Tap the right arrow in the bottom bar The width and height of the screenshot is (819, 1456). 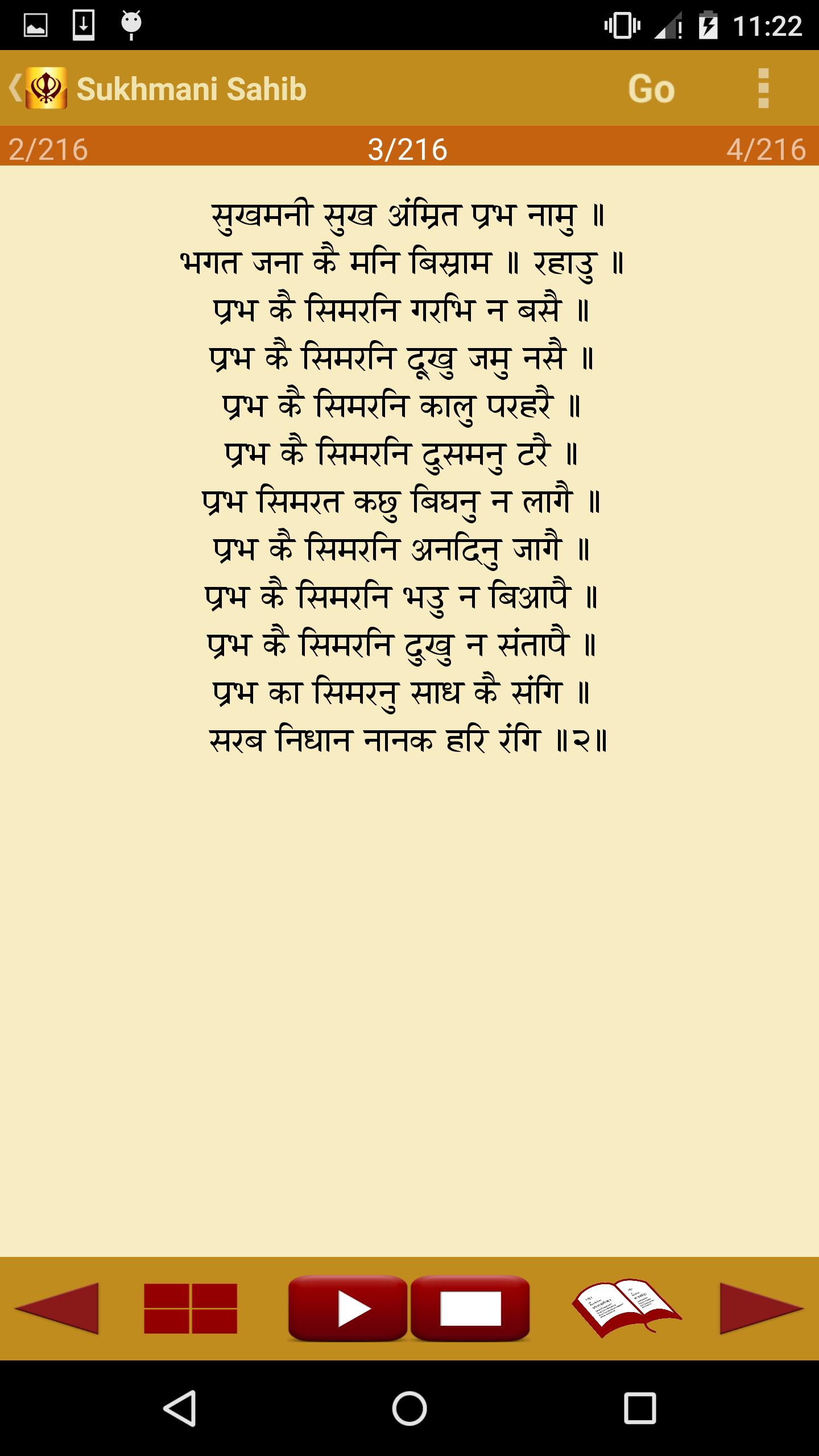click(x=762, y=1308)
